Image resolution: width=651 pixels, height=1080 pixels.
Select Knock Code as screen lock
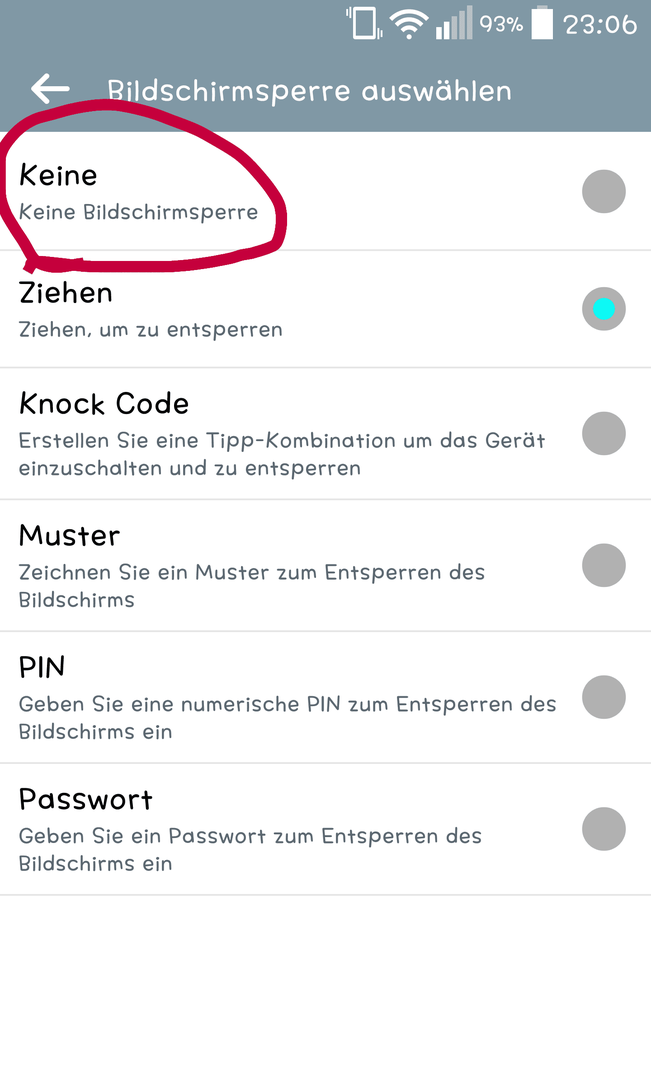325,433
